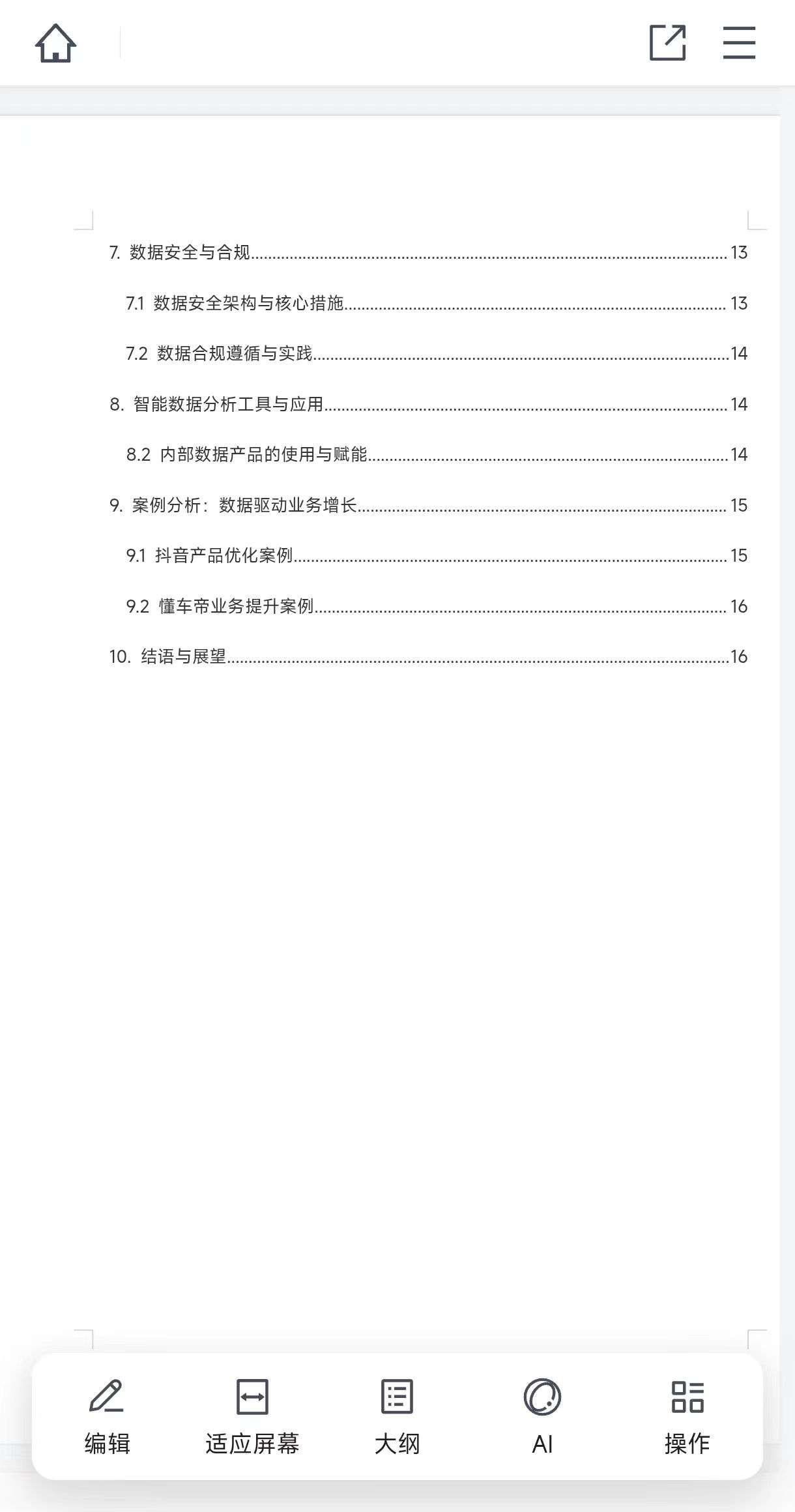Go to 7.2 数据合规遵循与实践
This screenshot has width=795, height=1512.
(437, 353)
